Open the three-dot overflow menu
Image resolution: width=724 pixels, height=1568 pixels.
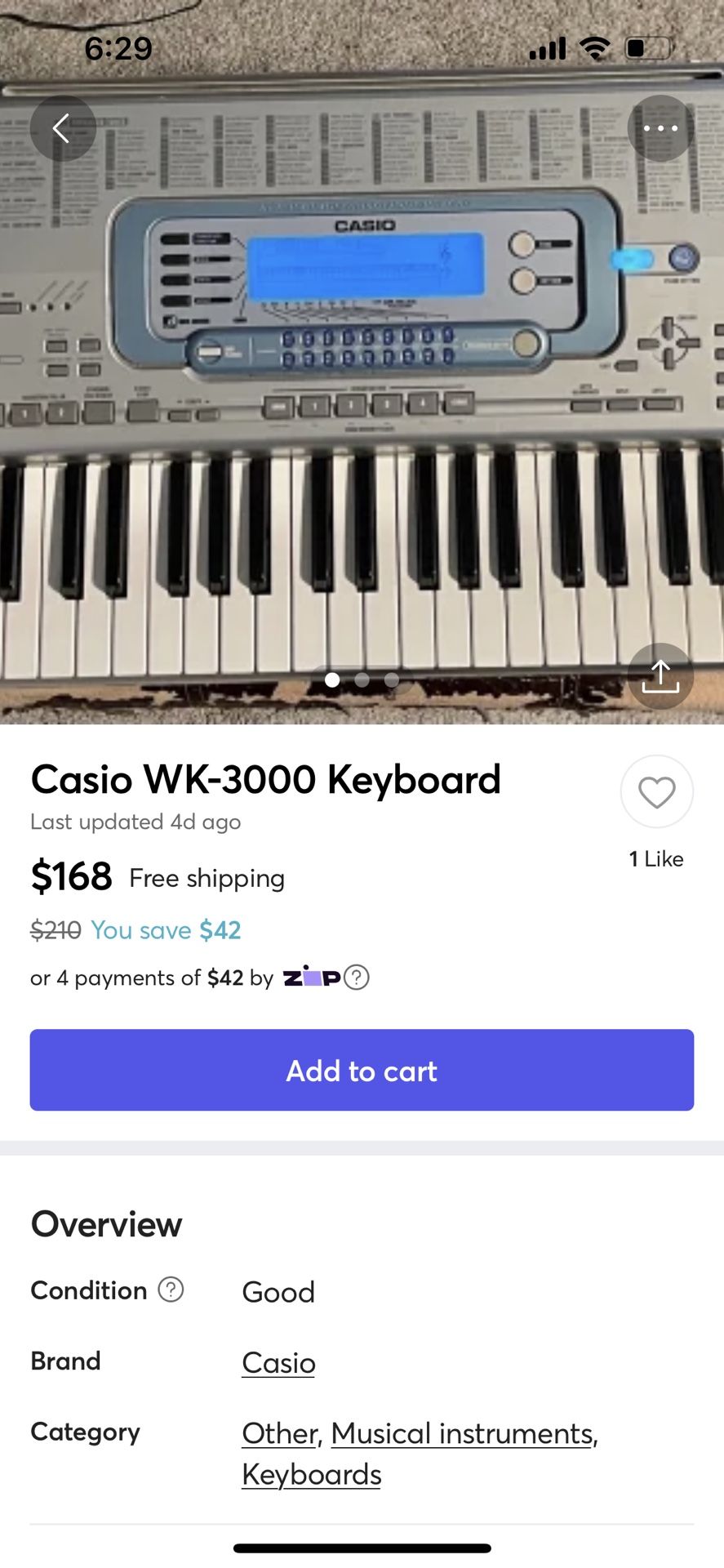[660, 128]
